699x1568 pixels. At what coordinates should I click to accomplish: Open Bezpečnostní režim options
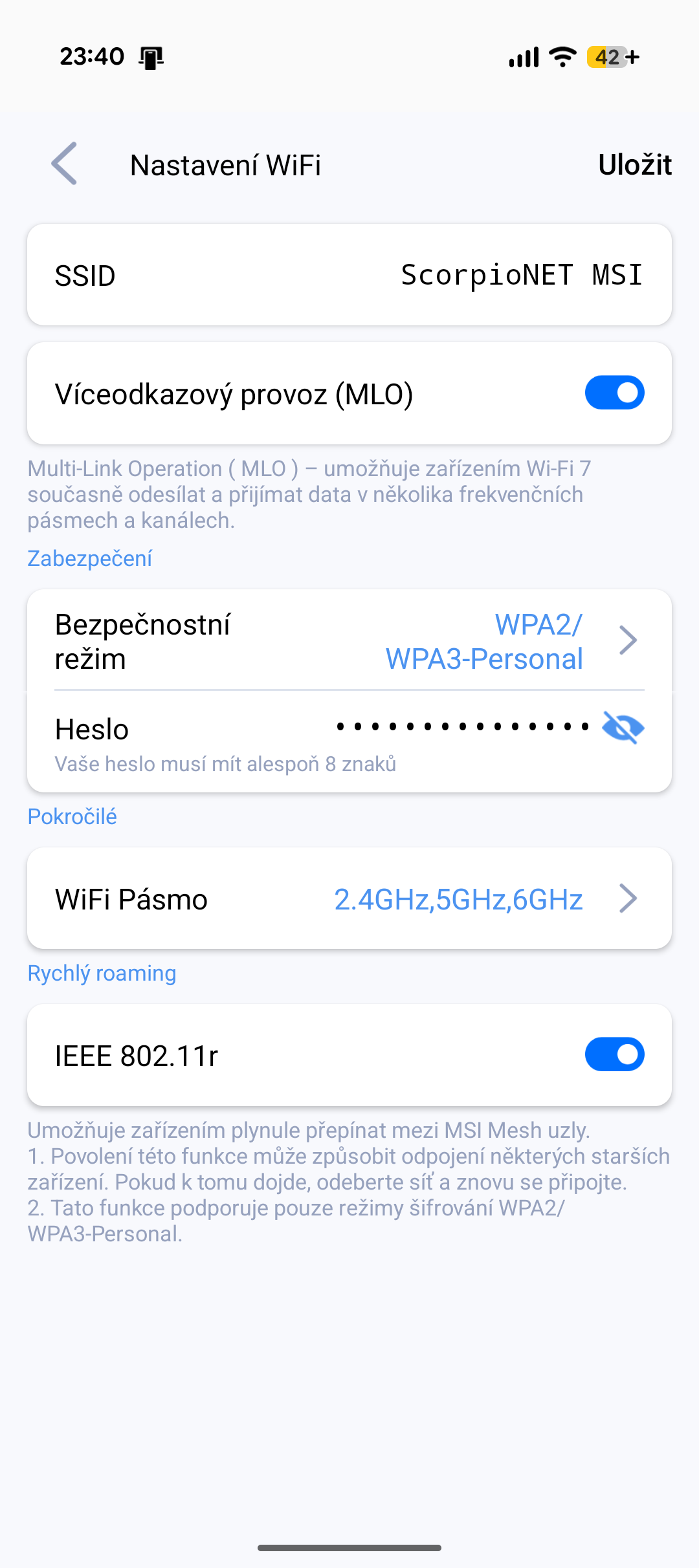pos(349,641)
